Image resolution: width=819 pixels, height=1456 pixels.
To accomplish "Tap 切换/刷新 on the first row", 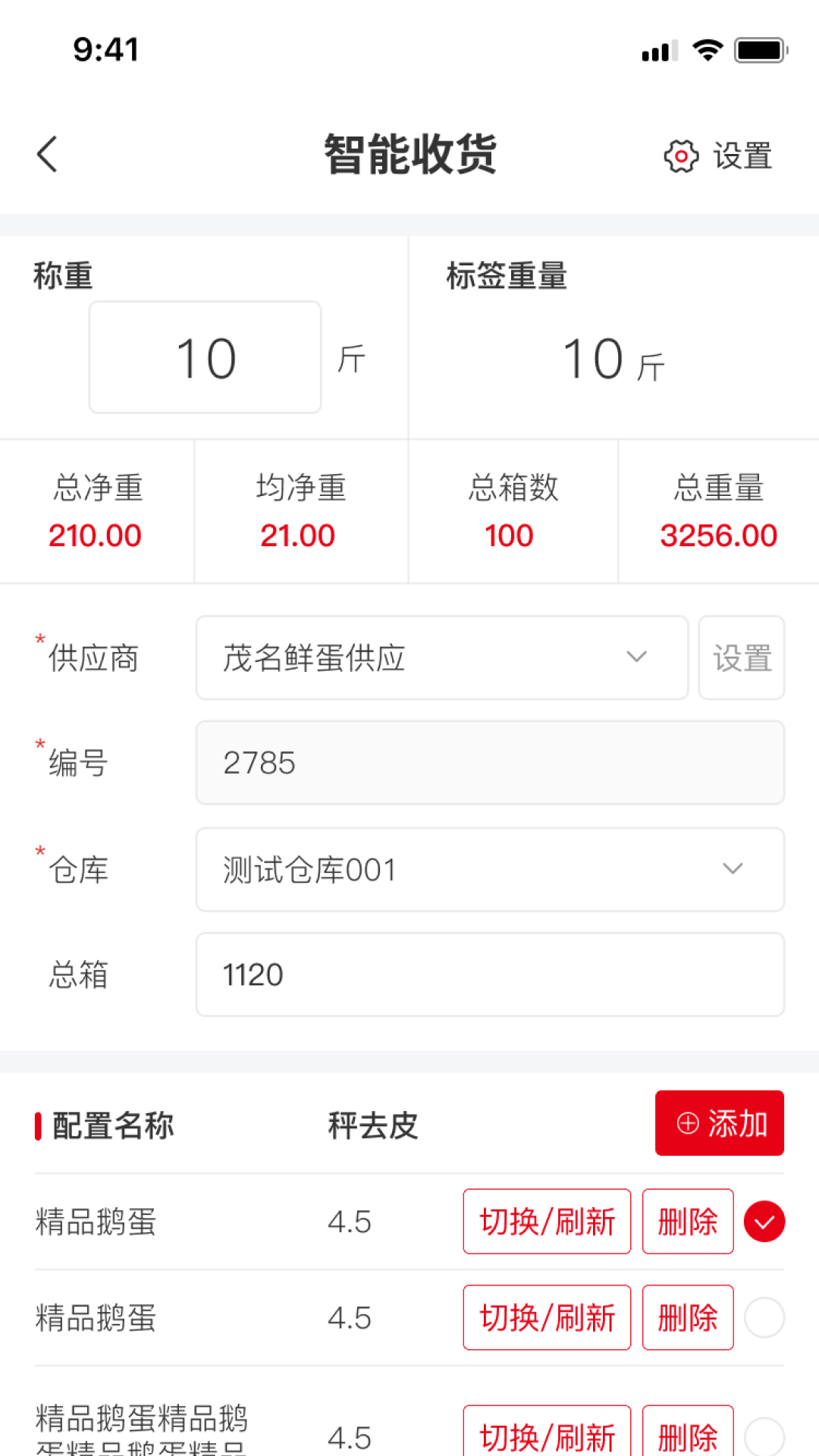I will 546,1221.
